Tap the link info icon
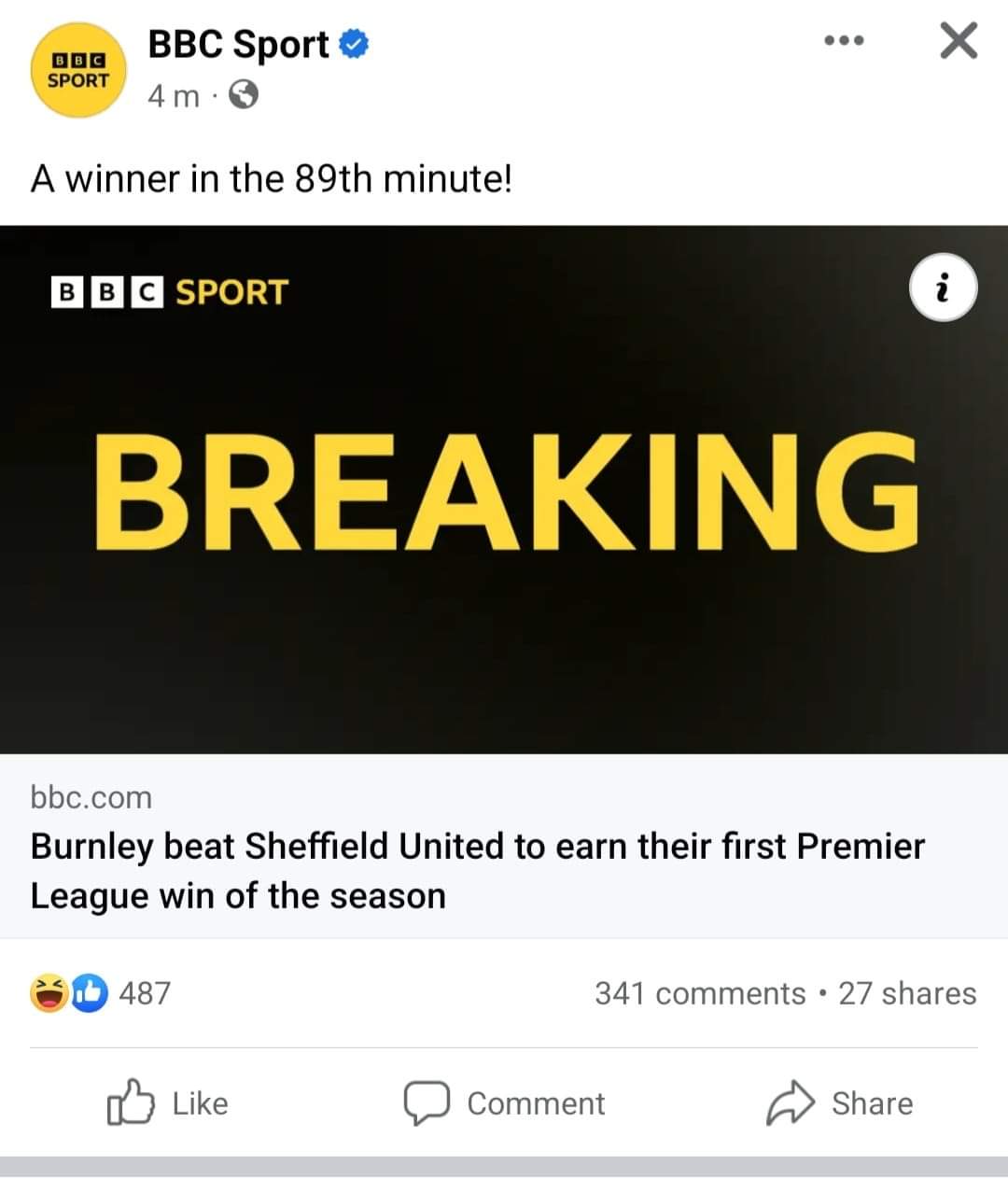This screenshot has width=1008, height=1179. point(943,288)
